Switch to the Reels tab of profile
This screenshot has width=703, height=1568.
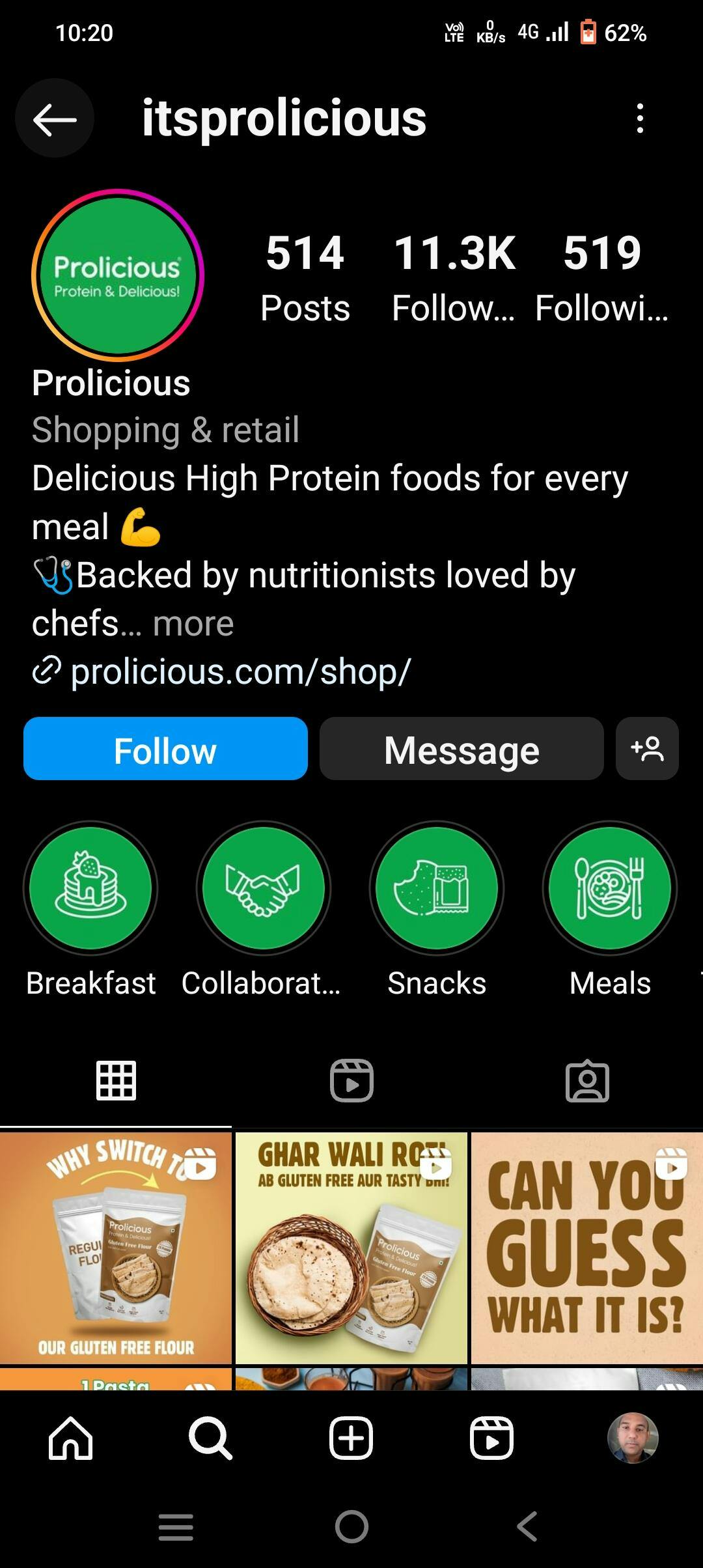point(351,1081)
